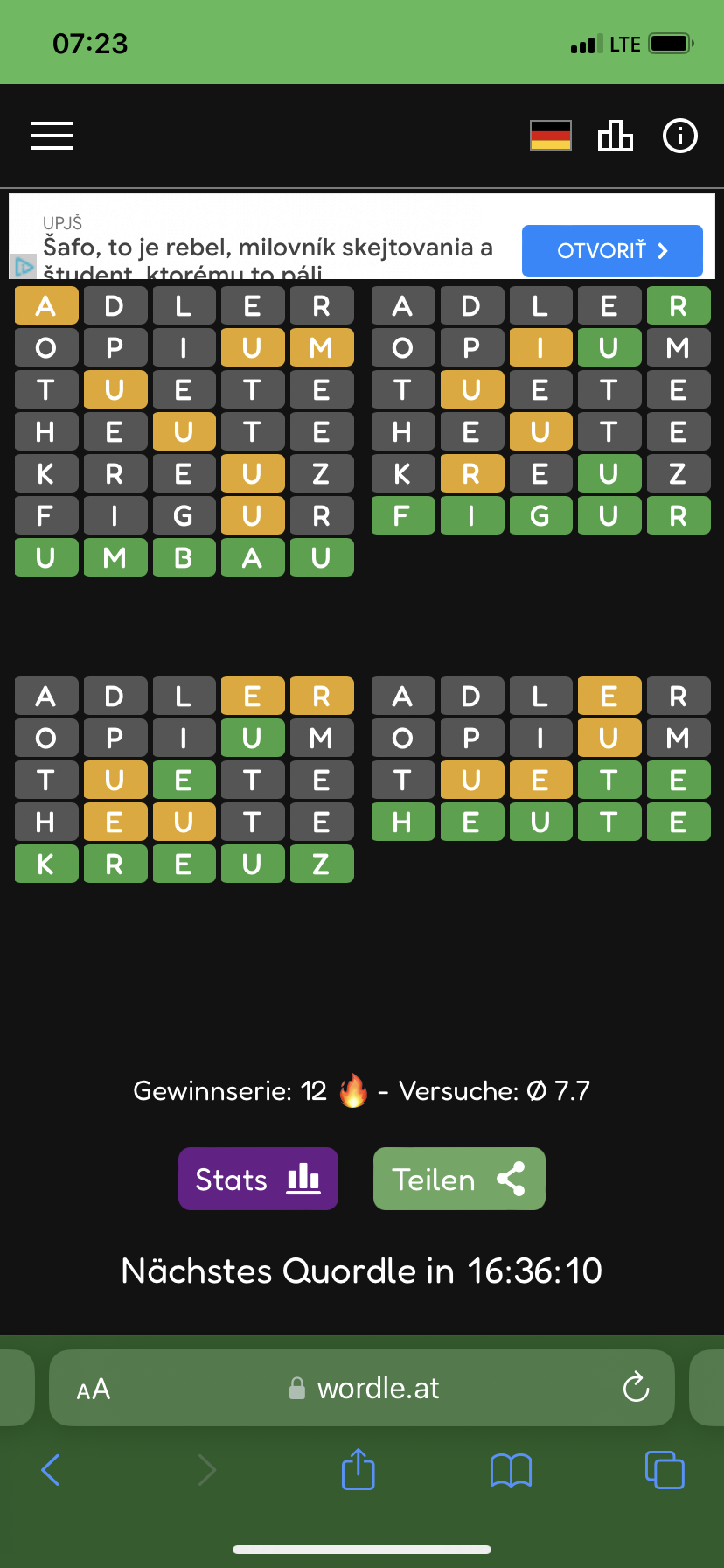Tap the wordle.at address bar
724x1568 pixels.
point(362,1388)
